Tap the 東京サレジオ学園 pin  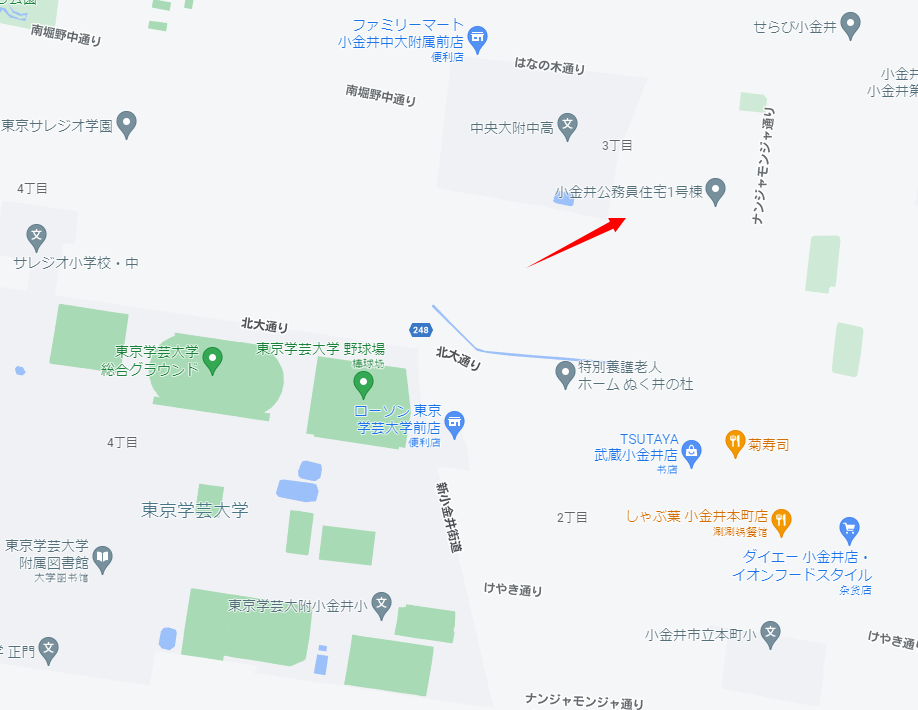[126, 125]
